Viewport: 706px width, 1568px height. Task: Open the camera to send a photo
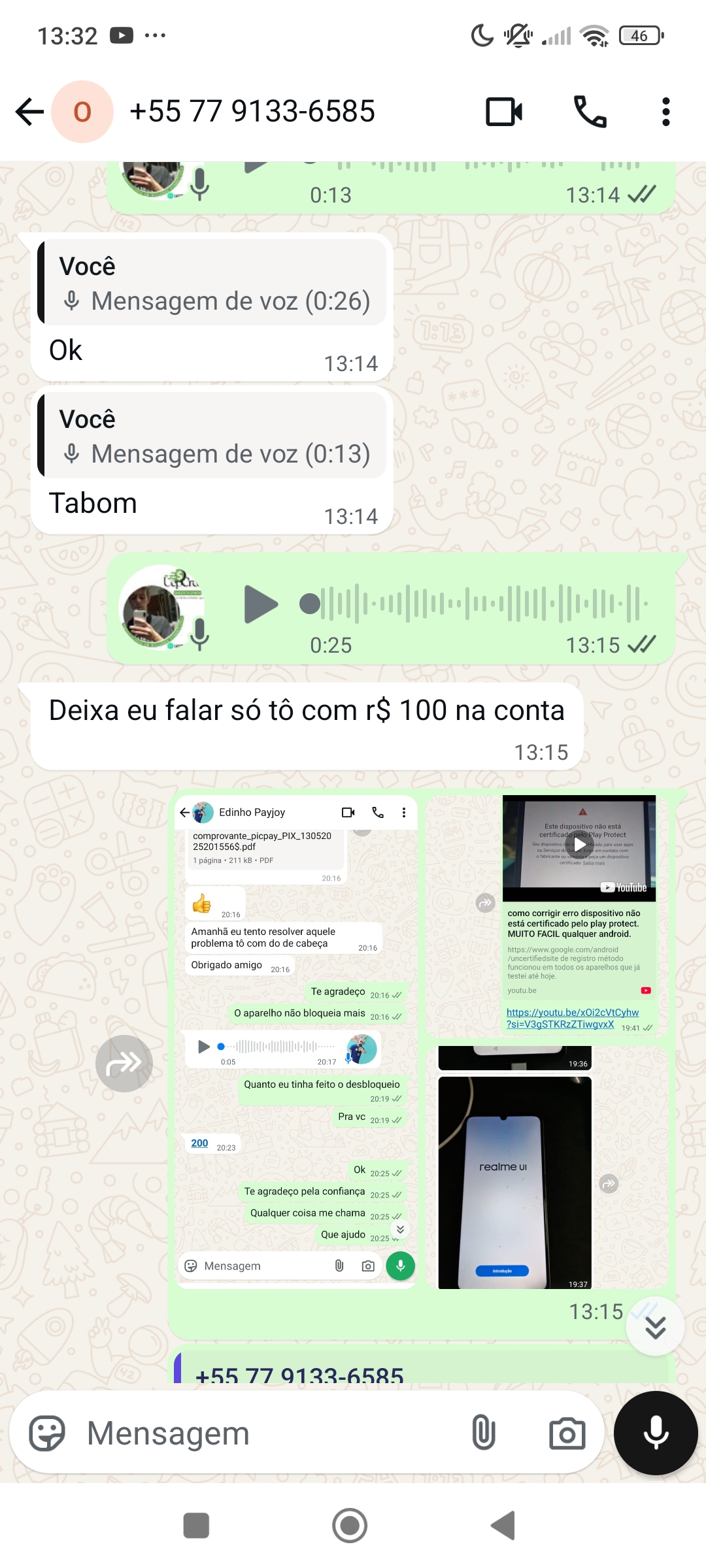click(x=567, y=1433)
